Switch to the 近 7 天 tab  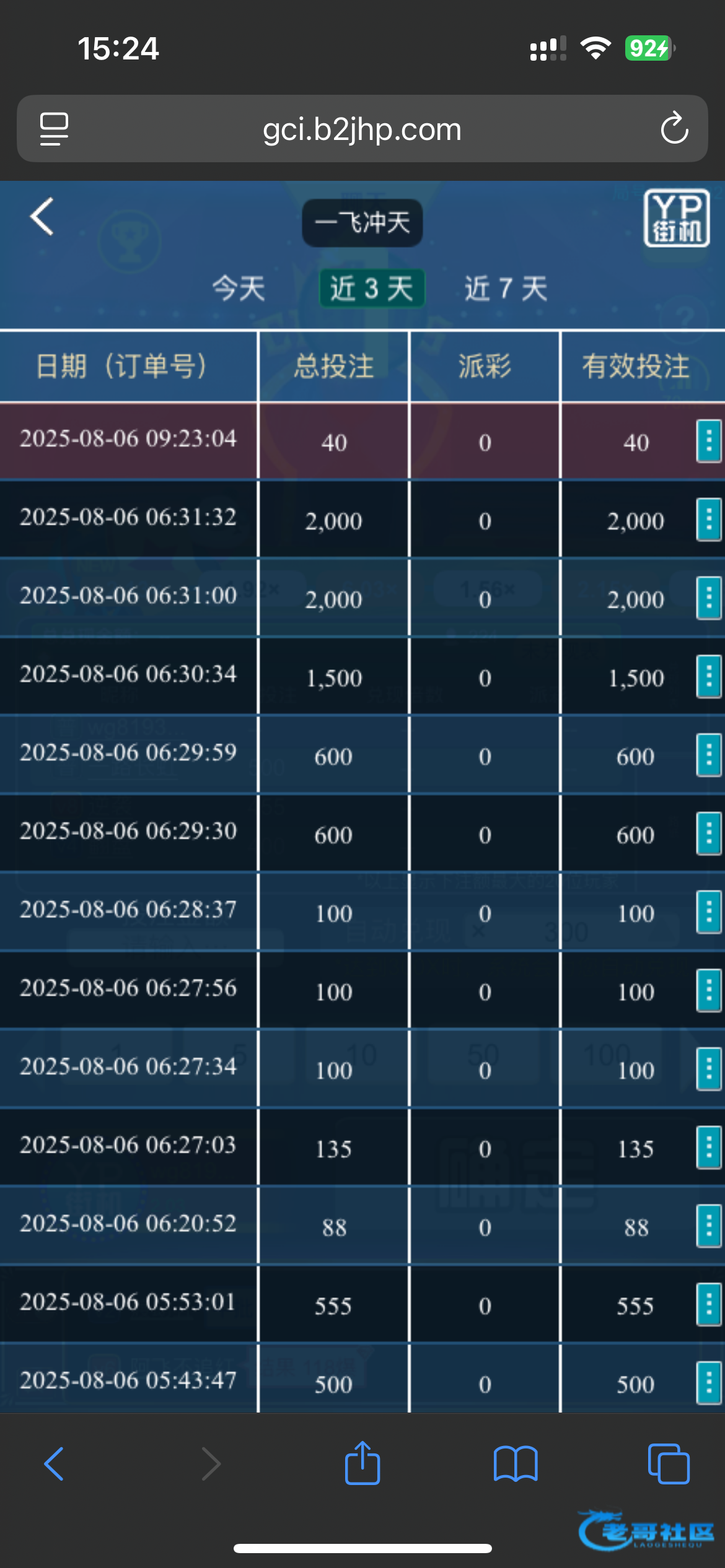point(506,289)
